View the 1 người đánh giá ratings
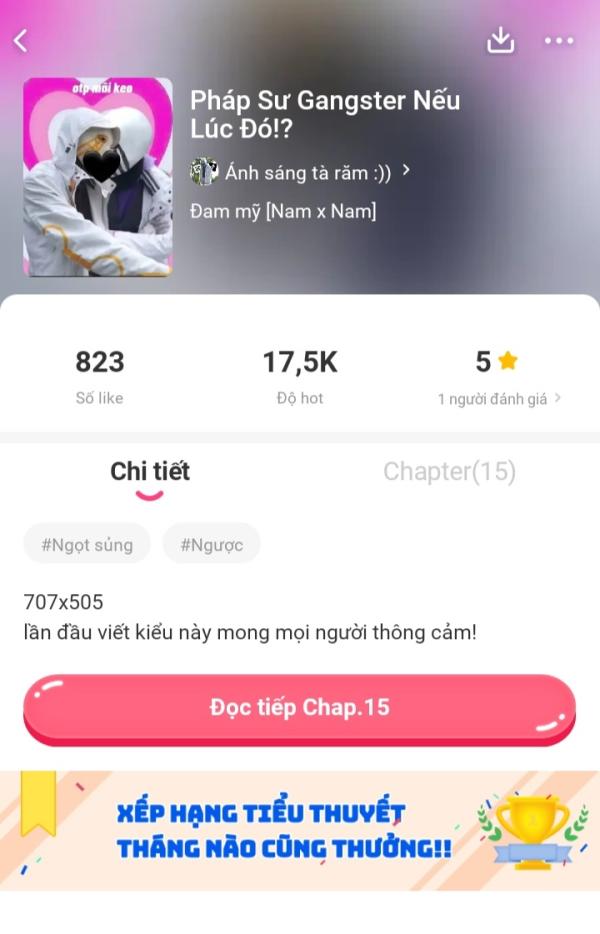This screenshot has height=934, width=600. (499, 398)
